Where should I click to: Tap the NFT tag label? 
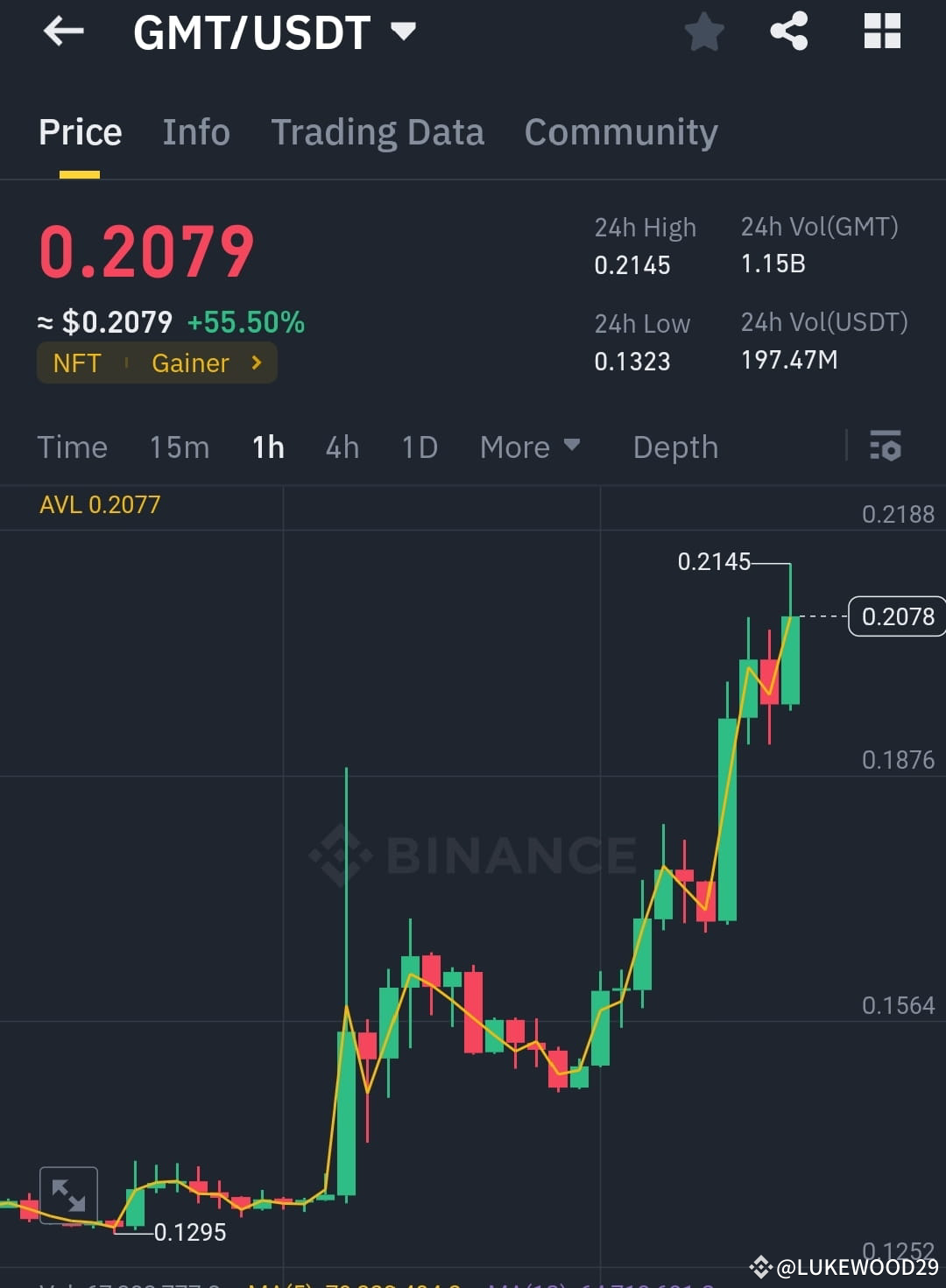pyautogui.click(x=78, y=362)
